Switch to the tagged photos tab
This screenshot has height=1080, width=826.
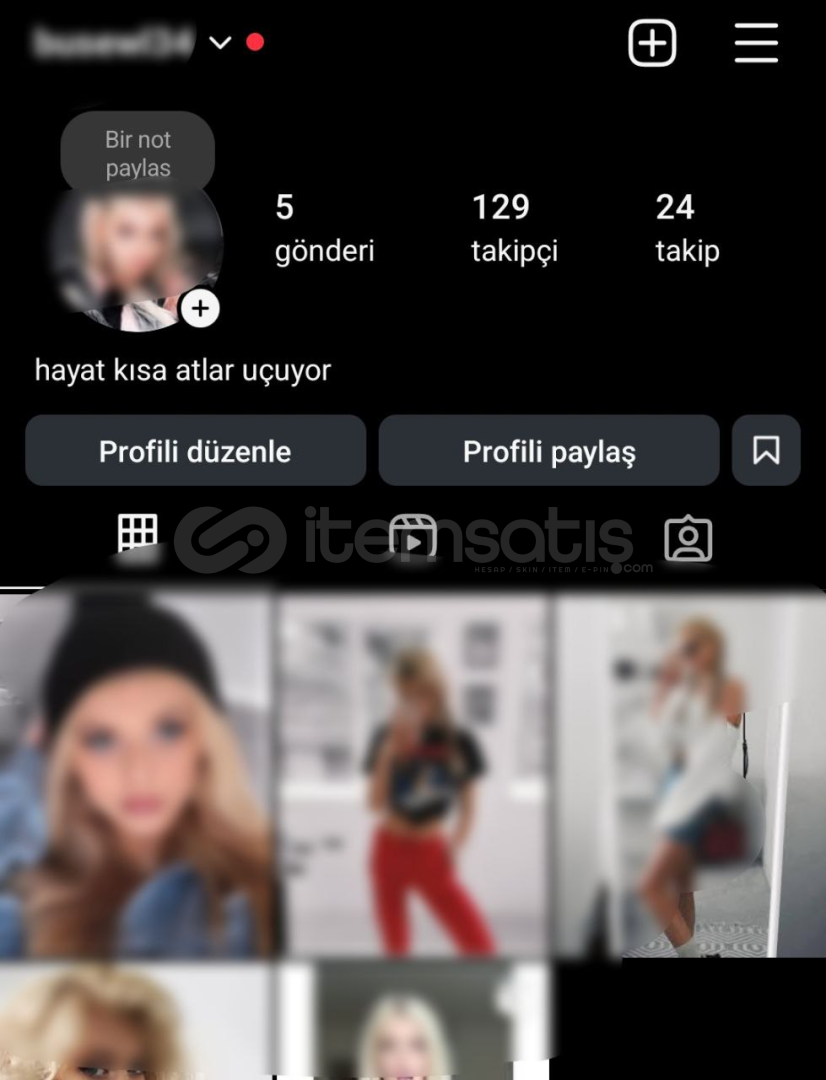(x=688, y=539)
